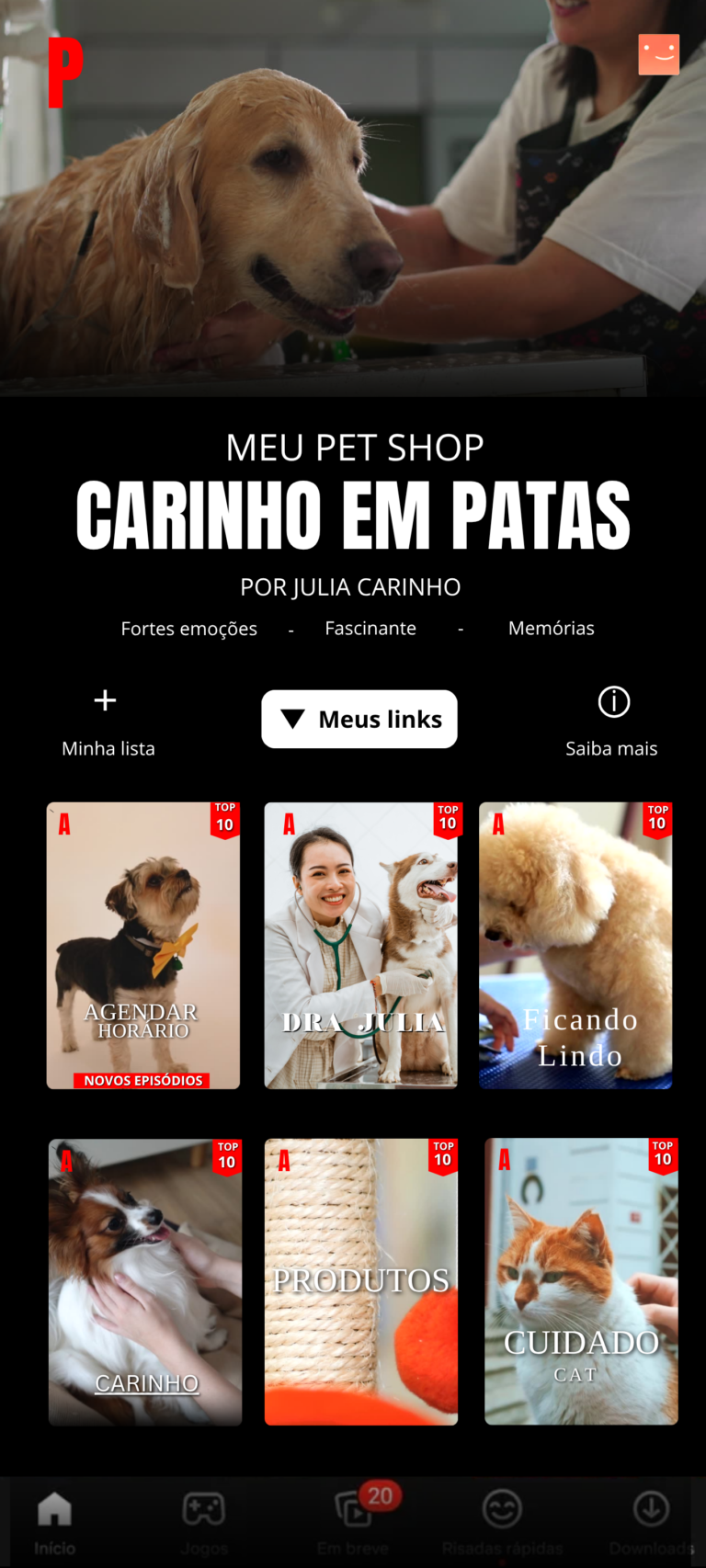Open the DRA JULIA card
The height and width of the screenshot is (1568, 706).
360,945
